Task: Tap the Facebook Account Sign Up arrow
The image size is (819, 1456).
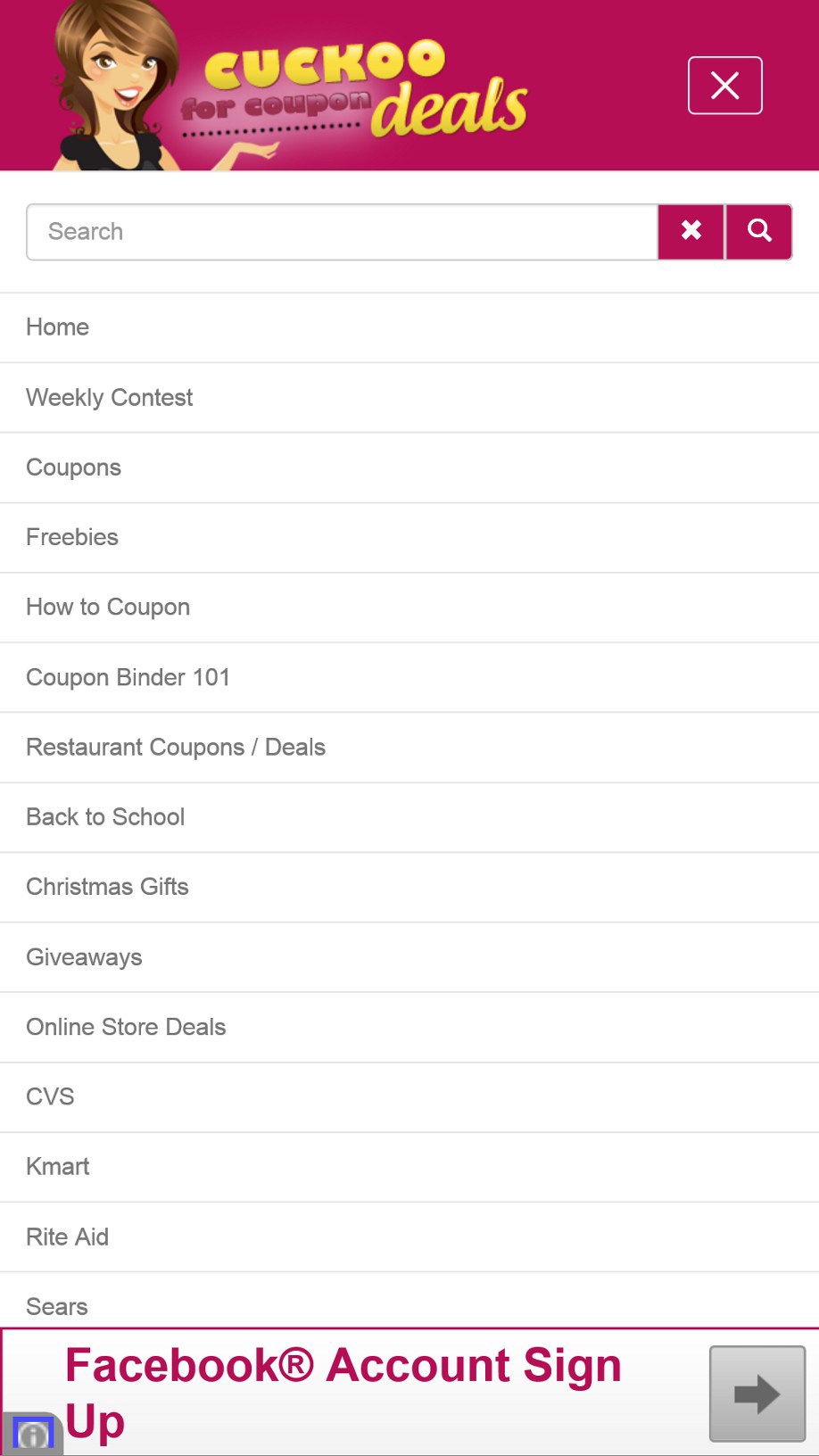Action: [757, 1394]
